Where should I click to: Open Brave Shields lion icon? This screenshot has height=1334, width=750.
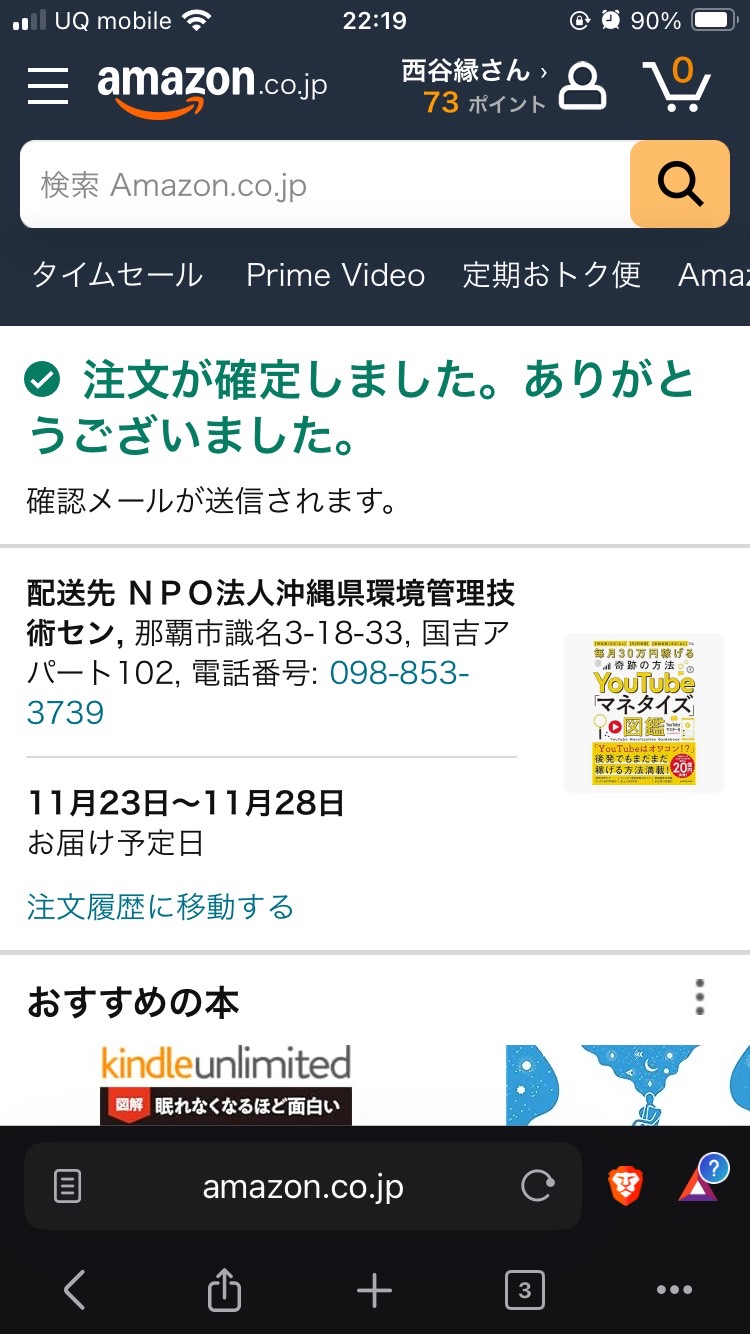(x=626, y=1187)
